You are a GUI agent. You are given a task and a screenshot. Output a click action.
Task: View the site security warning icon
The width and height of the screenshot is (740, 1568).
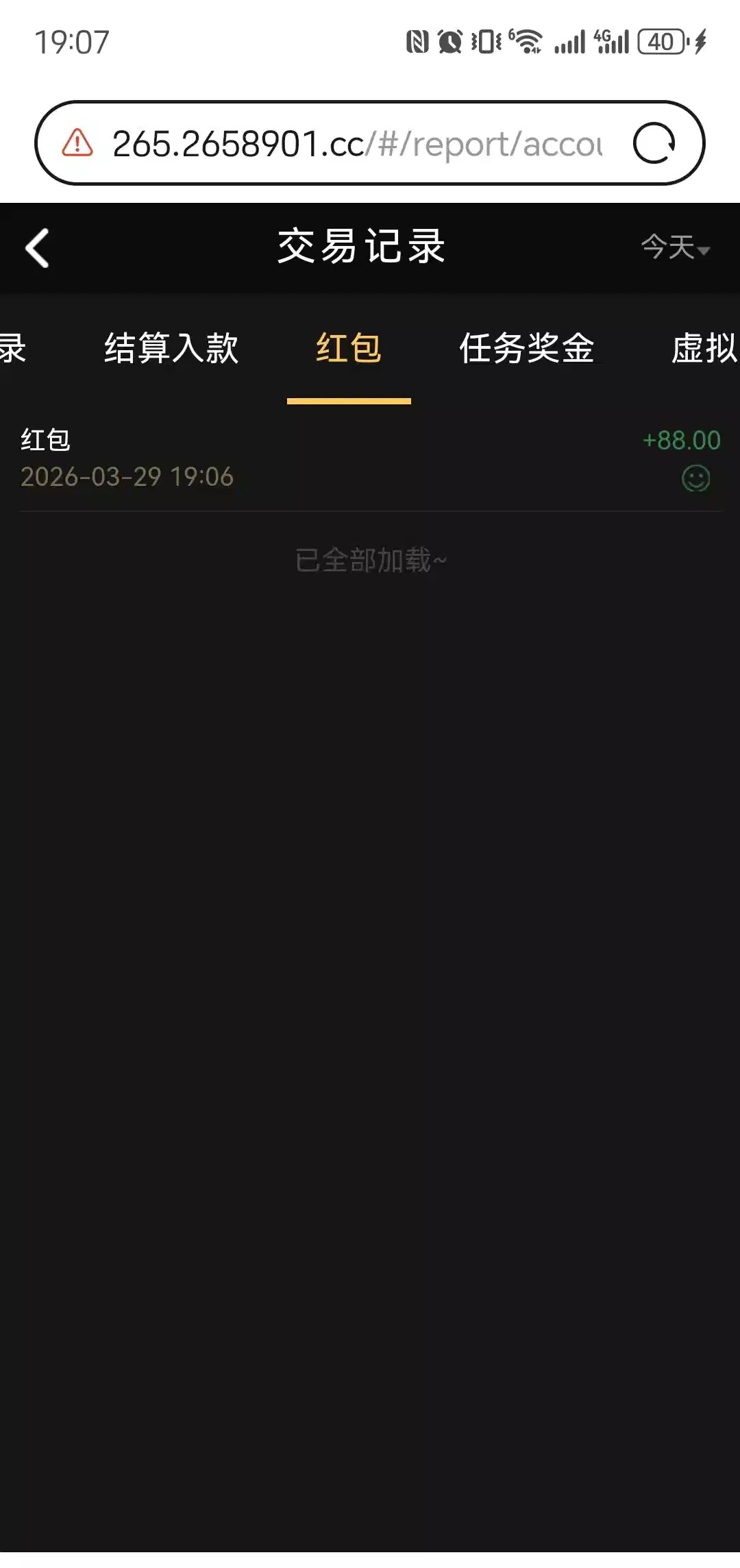(77, 143)
